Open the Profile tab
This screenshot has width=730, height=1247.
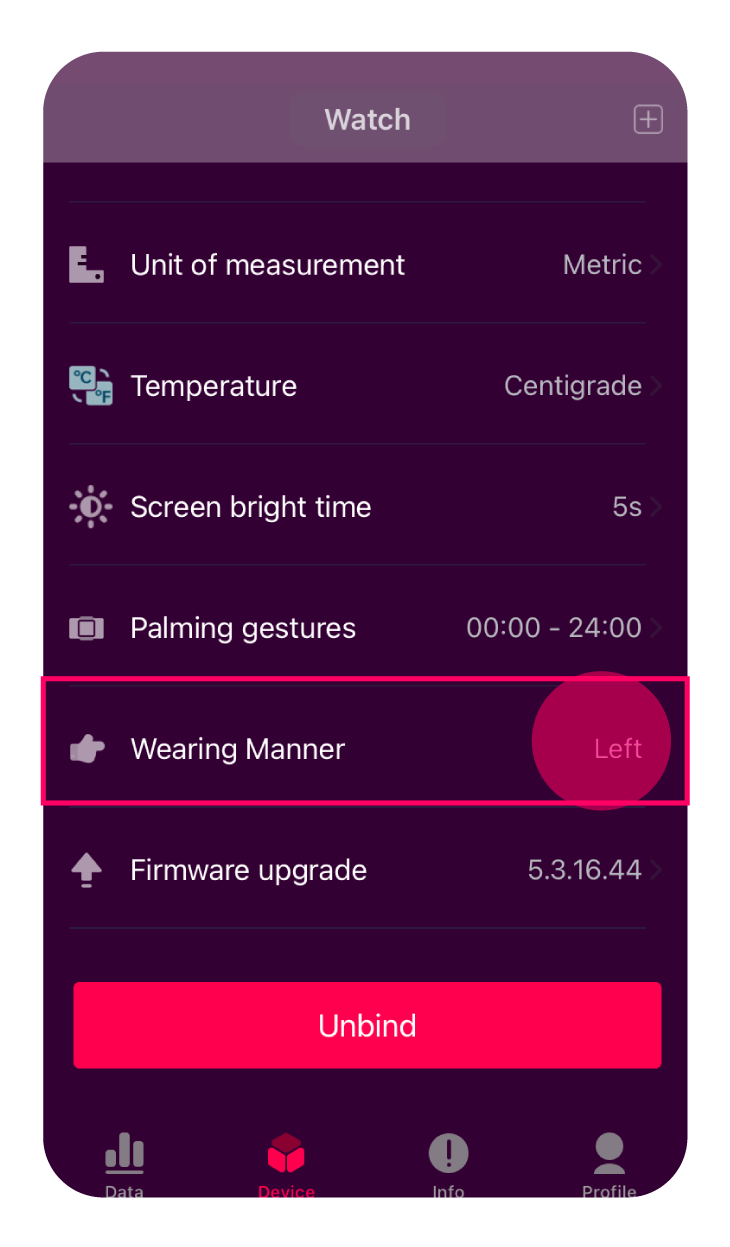(x=609, y=1166)
